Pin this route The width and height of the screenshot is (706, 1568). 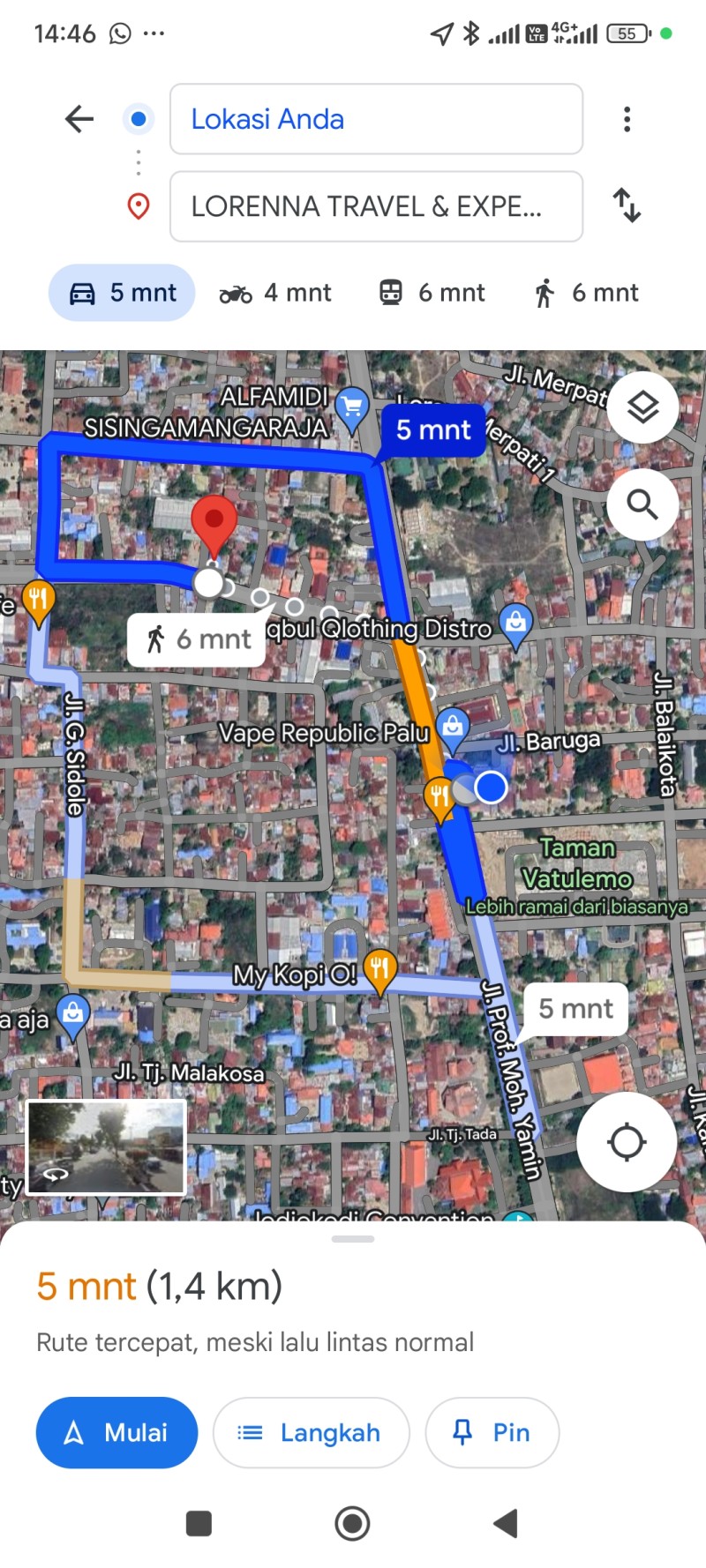pos(492,1432)
